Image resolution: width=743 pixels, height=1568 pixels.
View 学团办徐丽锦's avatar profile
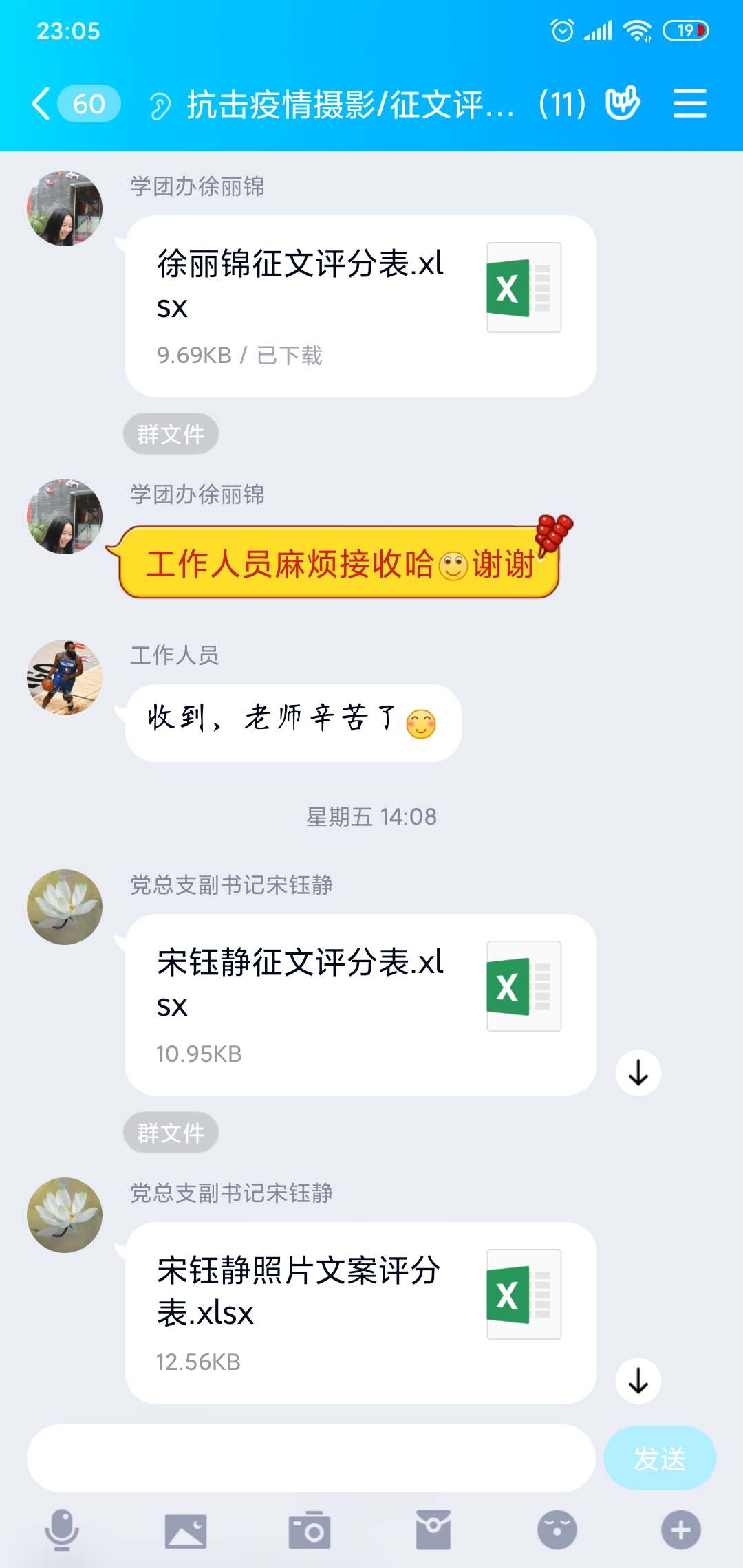65,208
